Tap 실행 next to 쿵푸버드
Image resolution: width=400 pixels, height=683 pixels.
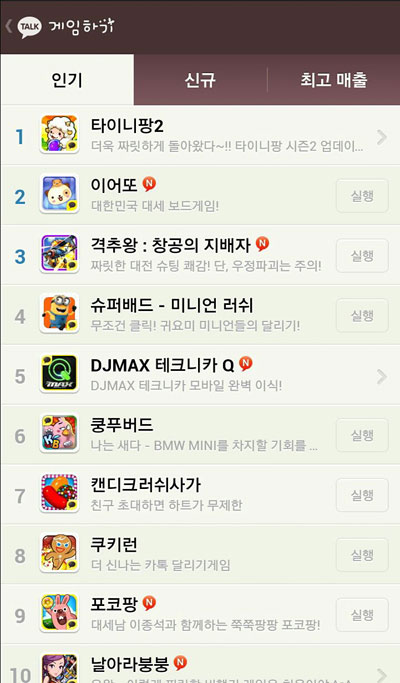click(x=362, y=435)
